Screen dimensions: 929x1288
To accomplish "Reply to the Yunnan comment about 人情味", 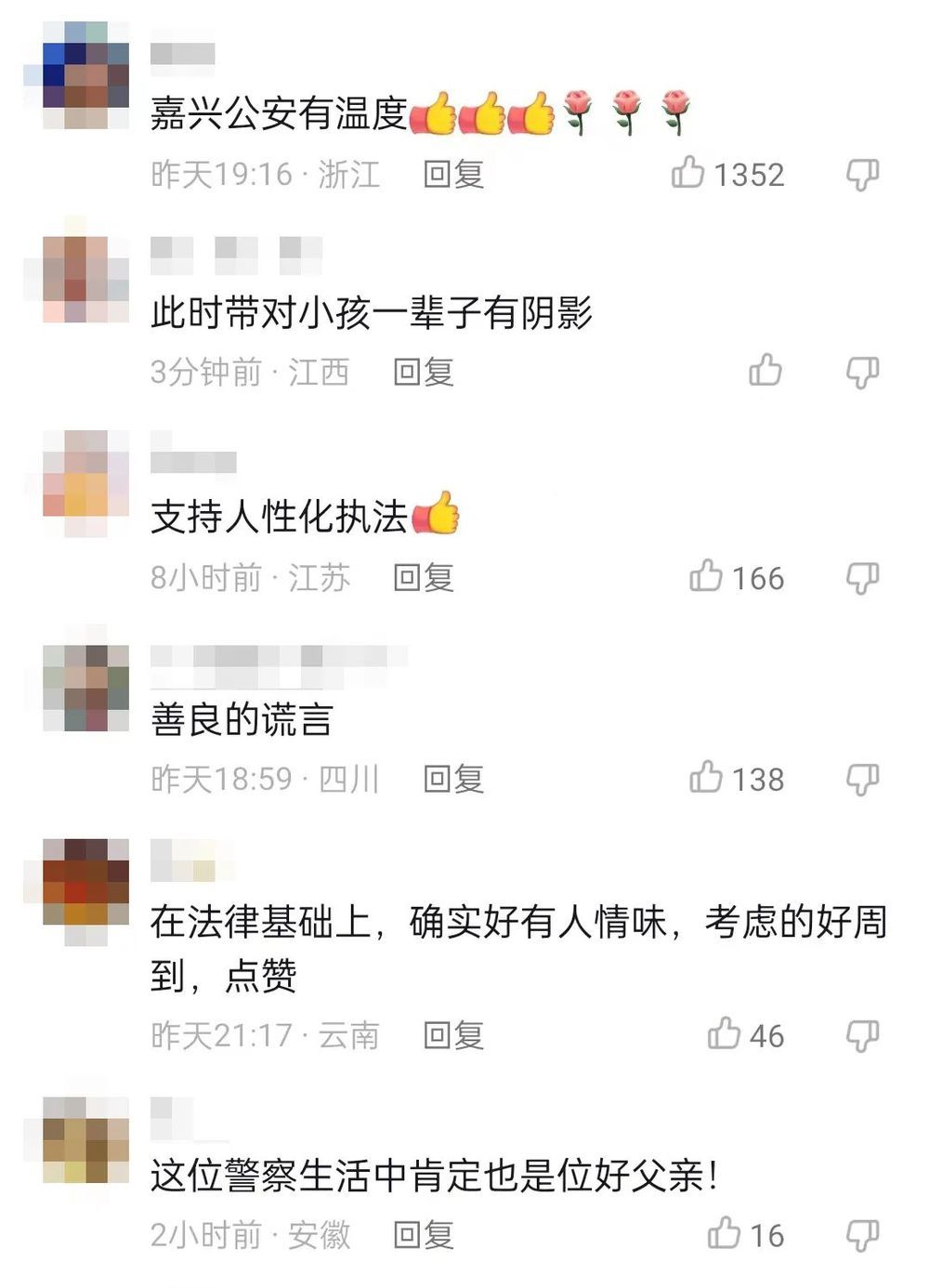I will (453, 1035).
